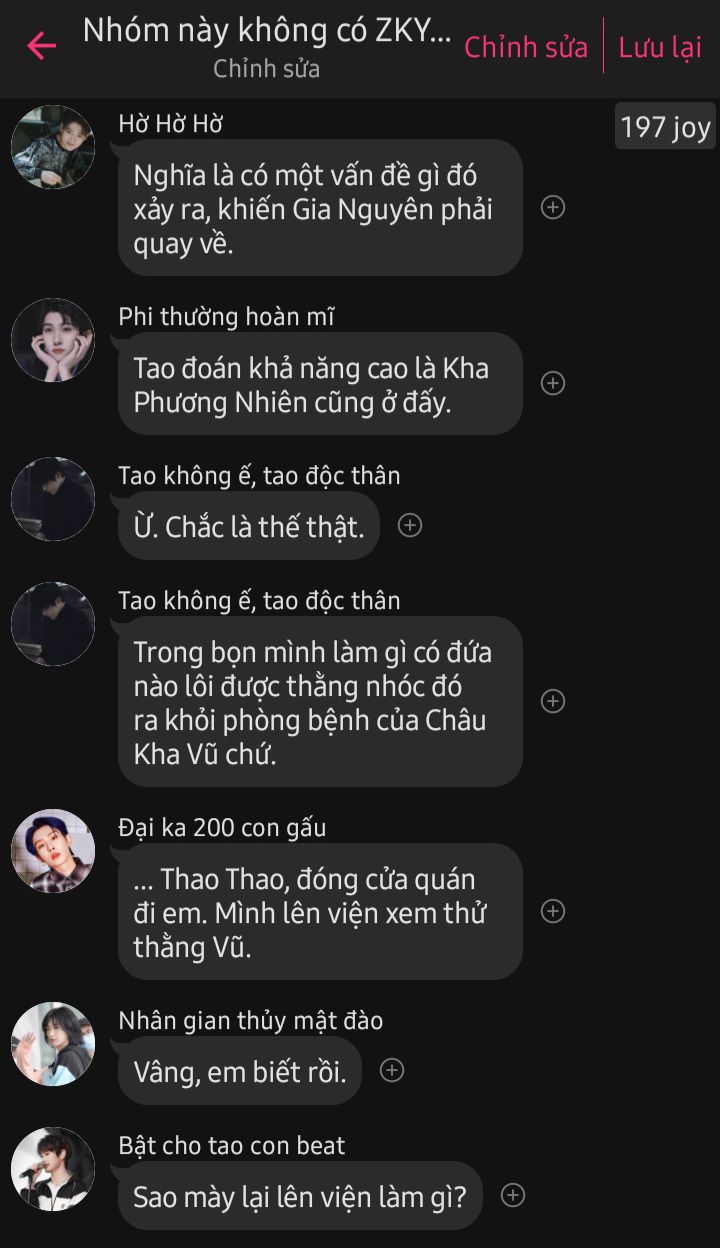The height and width of the screenshot is (1248, 720).
Task: Go back with the pink arrow
Action: point(41,46)
